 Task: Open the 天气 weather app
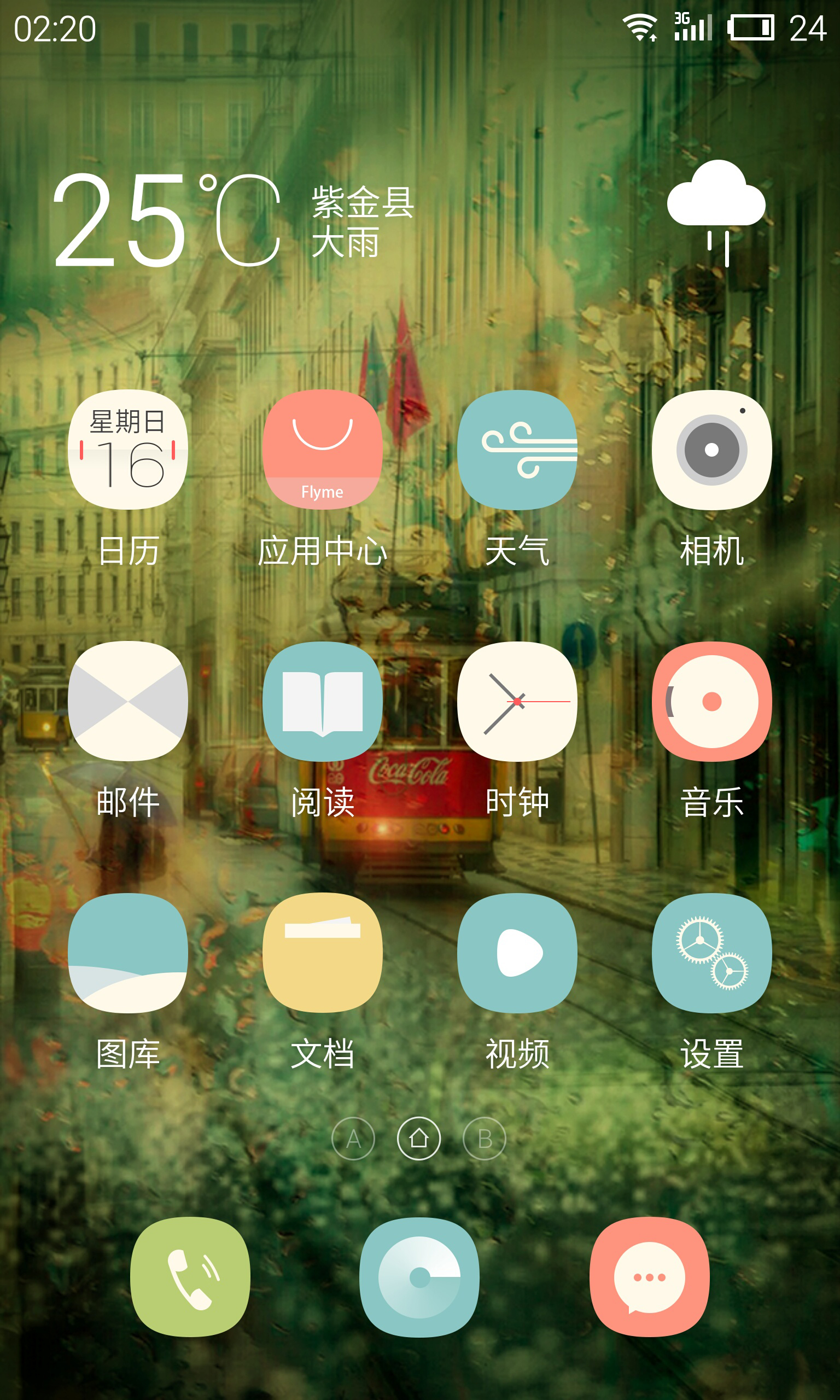coord(517,450)
